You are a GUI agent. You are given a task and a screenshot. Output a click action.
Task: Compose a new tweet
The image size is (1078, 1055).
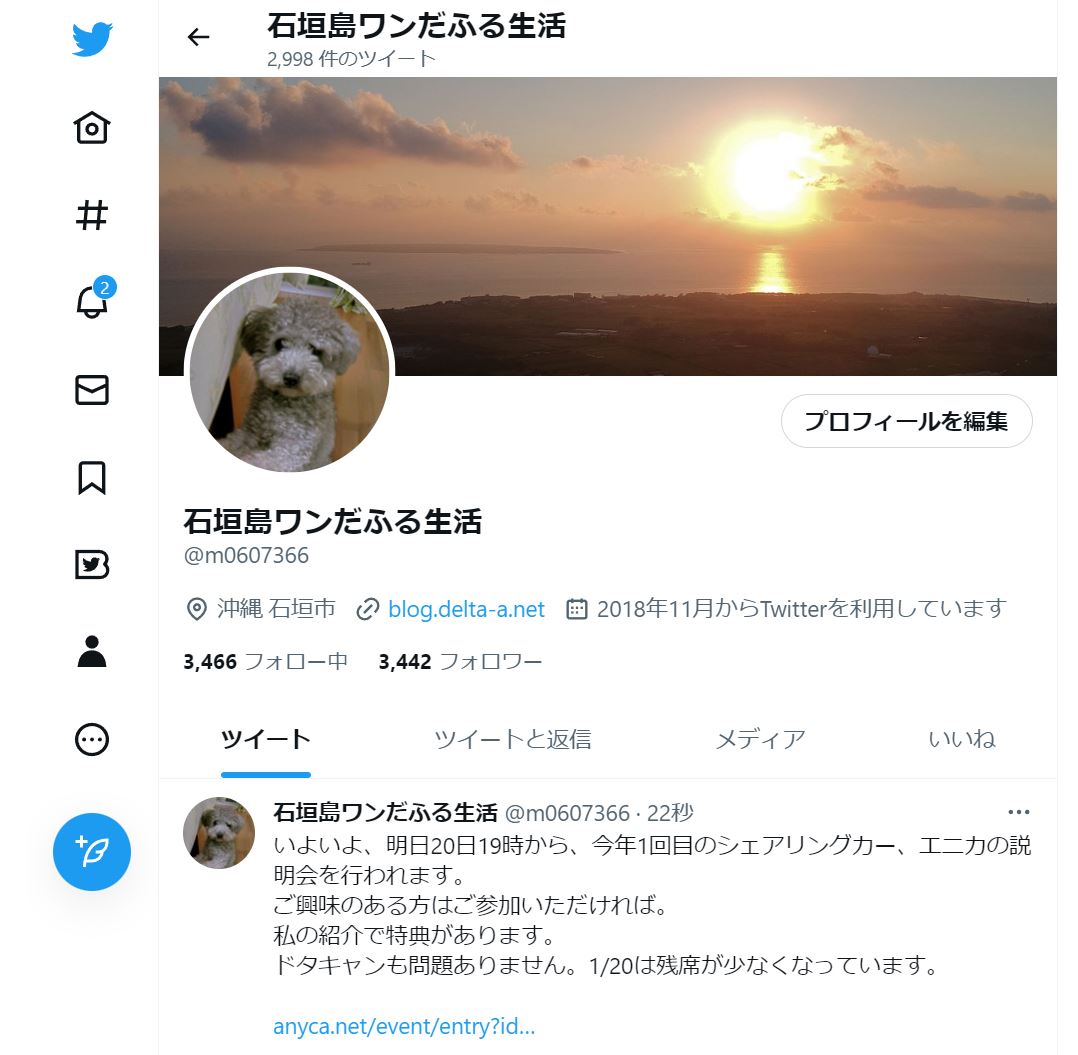[92, 852]
